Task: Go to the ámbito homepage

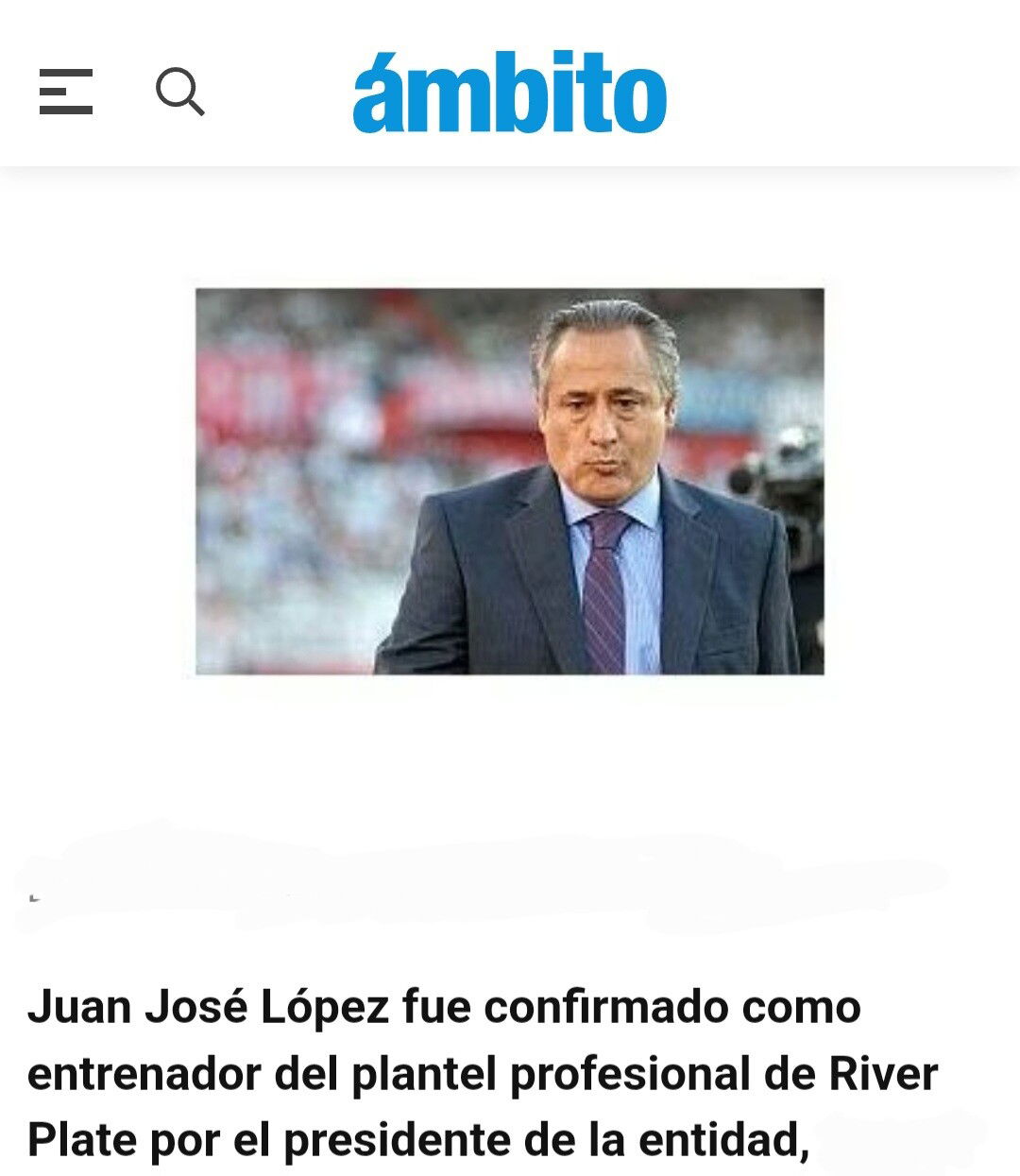Action: point(510,93)
